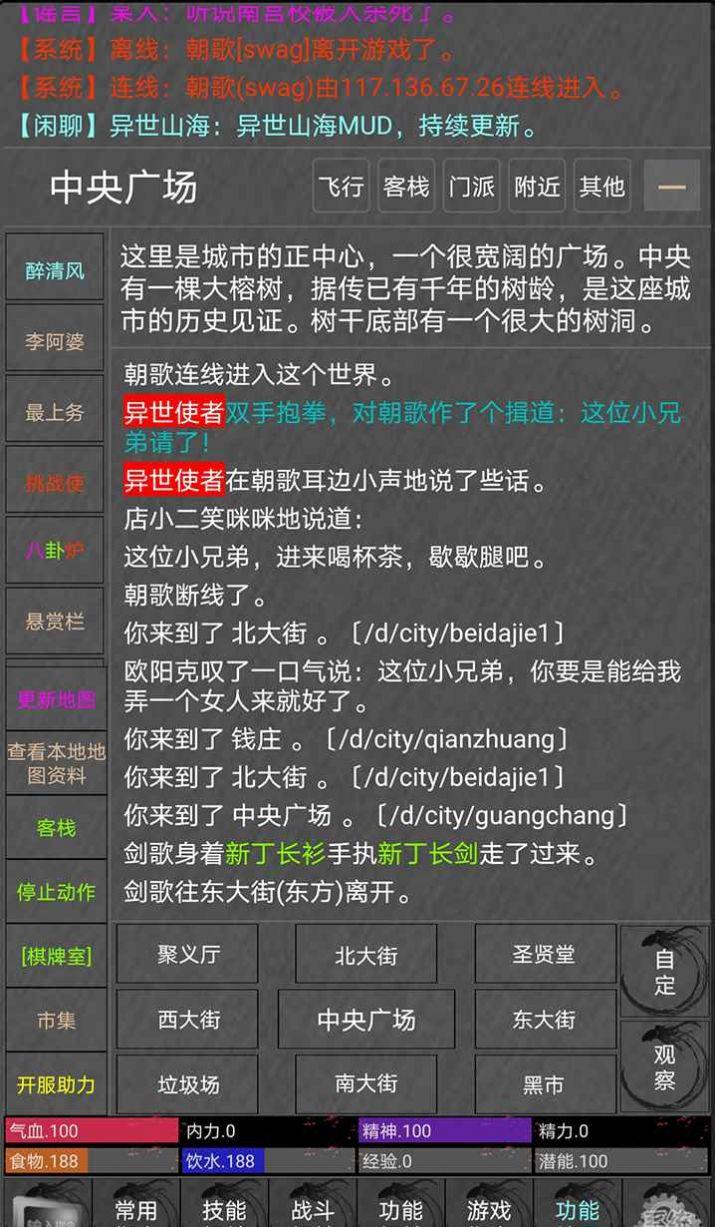This screenshot has width=715, height=1227.
Task: Interact with 挑战使
Action: (55, 483)
